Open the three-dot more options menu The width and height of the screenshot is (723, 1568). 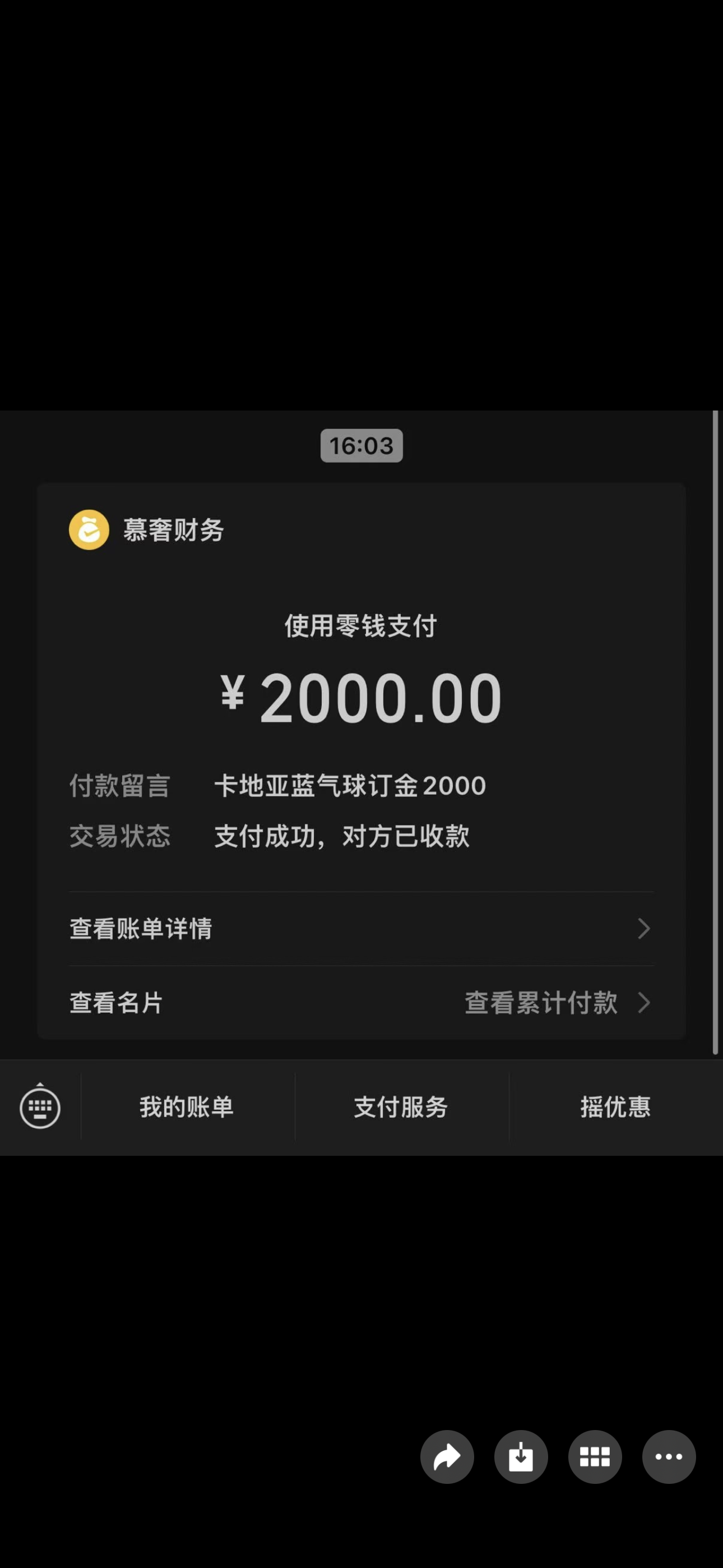tap(669, 1456)
